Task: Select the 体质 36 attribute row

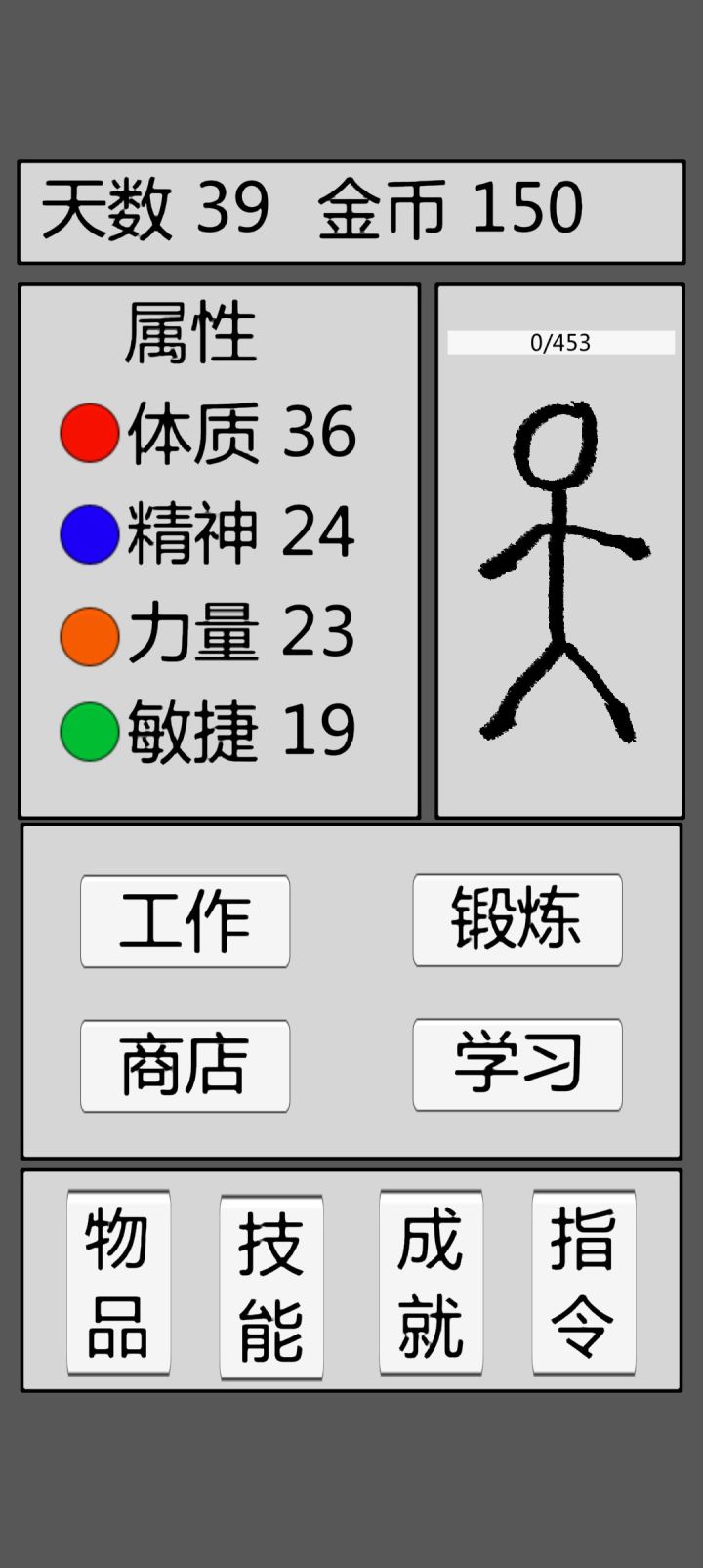Action: click(x=210, y=433)
